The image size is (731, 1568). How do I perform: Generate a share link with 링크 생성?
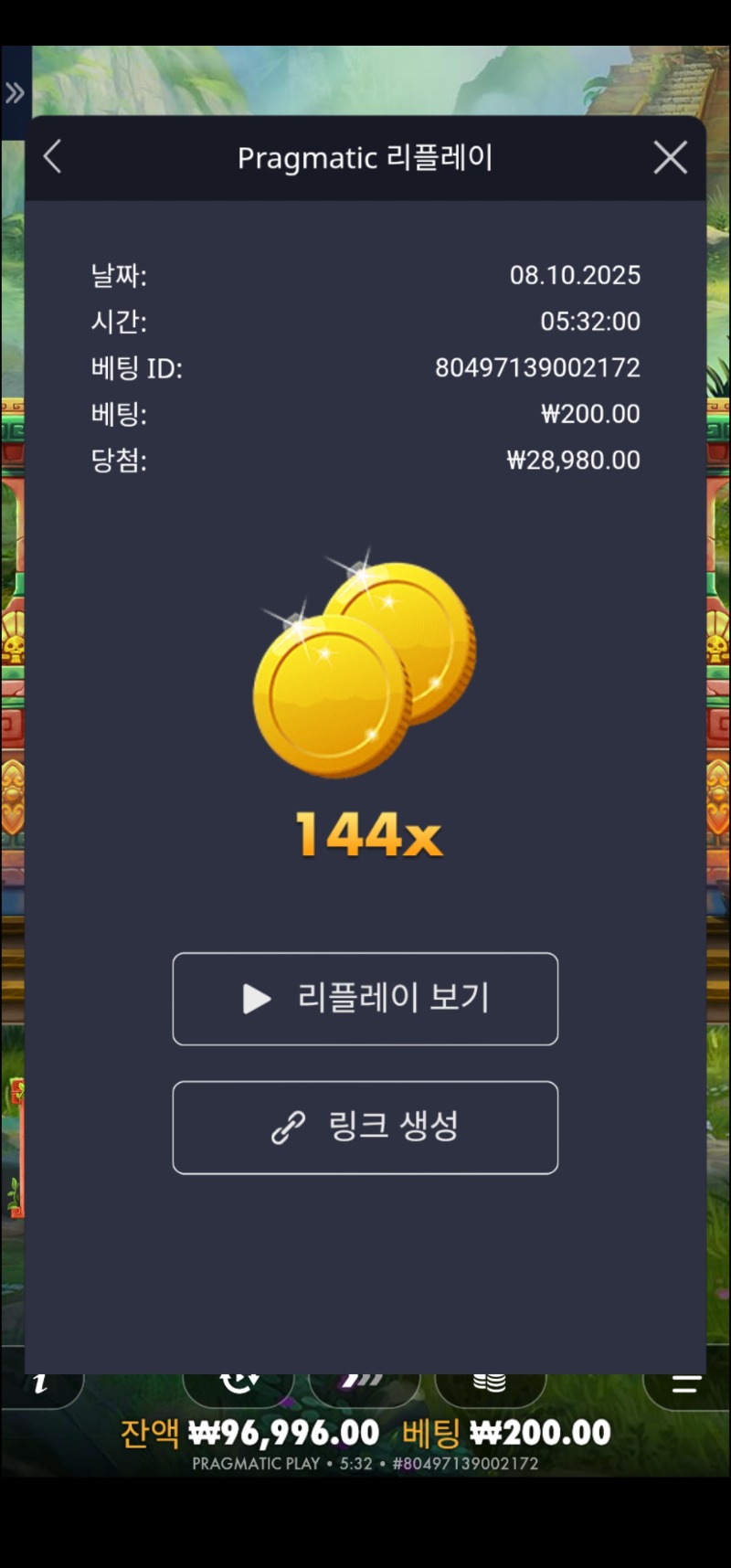pos(365,1128)
